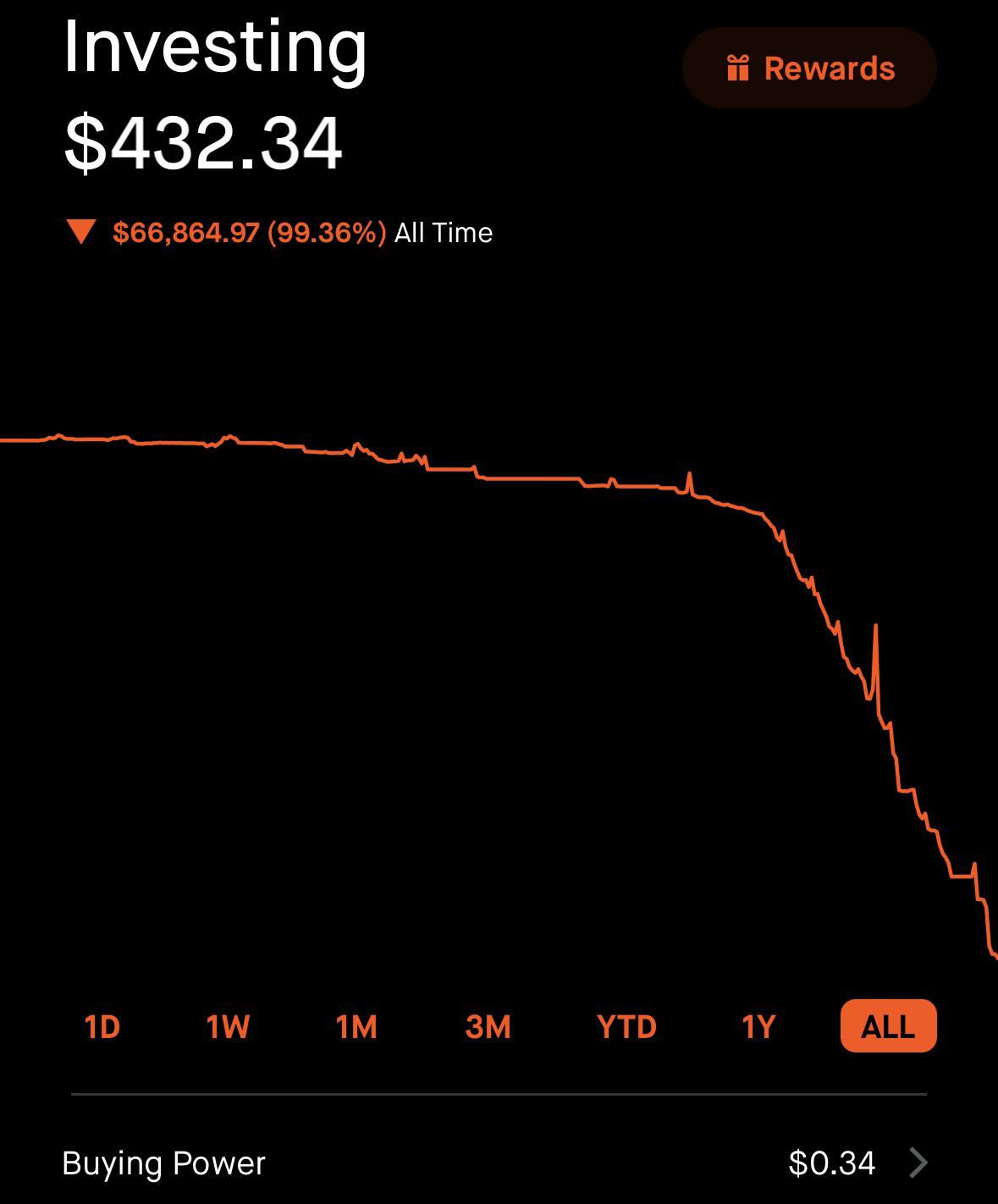
Task: Switch to the 3M range
Action: coord(488,1026)
